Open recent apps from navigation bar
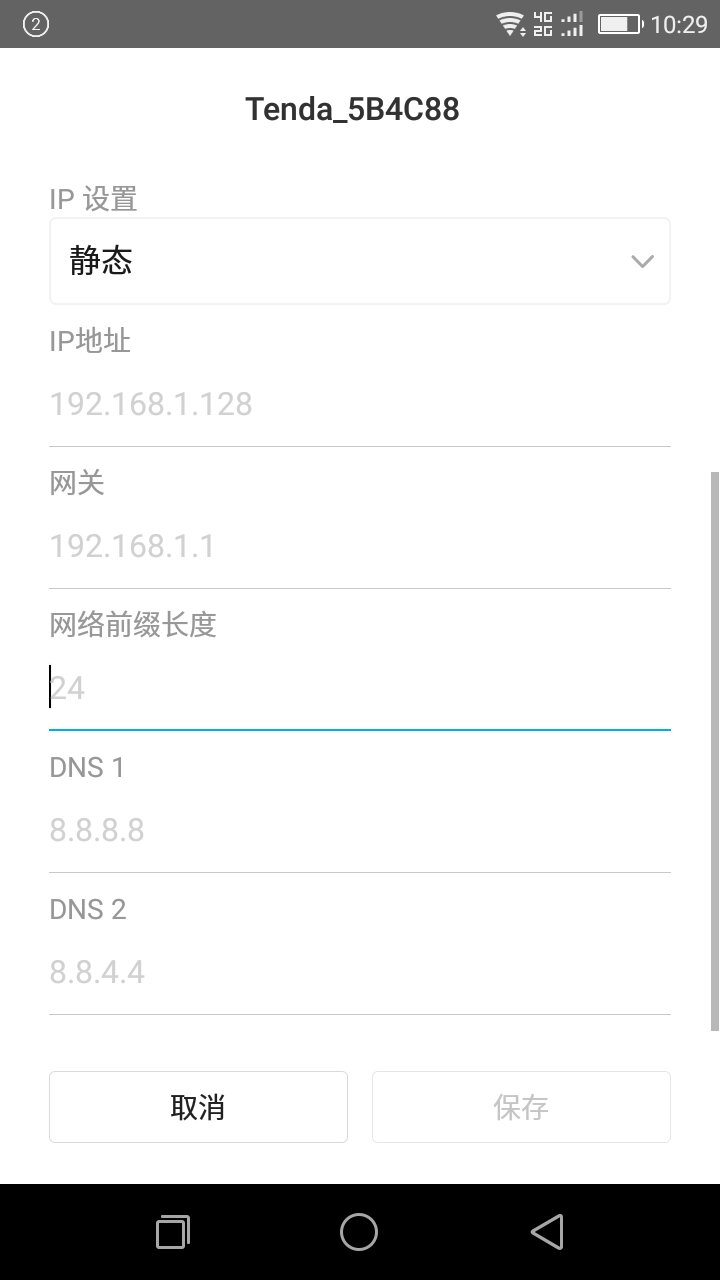The image size is (720, 1280). coord(172,1232)
